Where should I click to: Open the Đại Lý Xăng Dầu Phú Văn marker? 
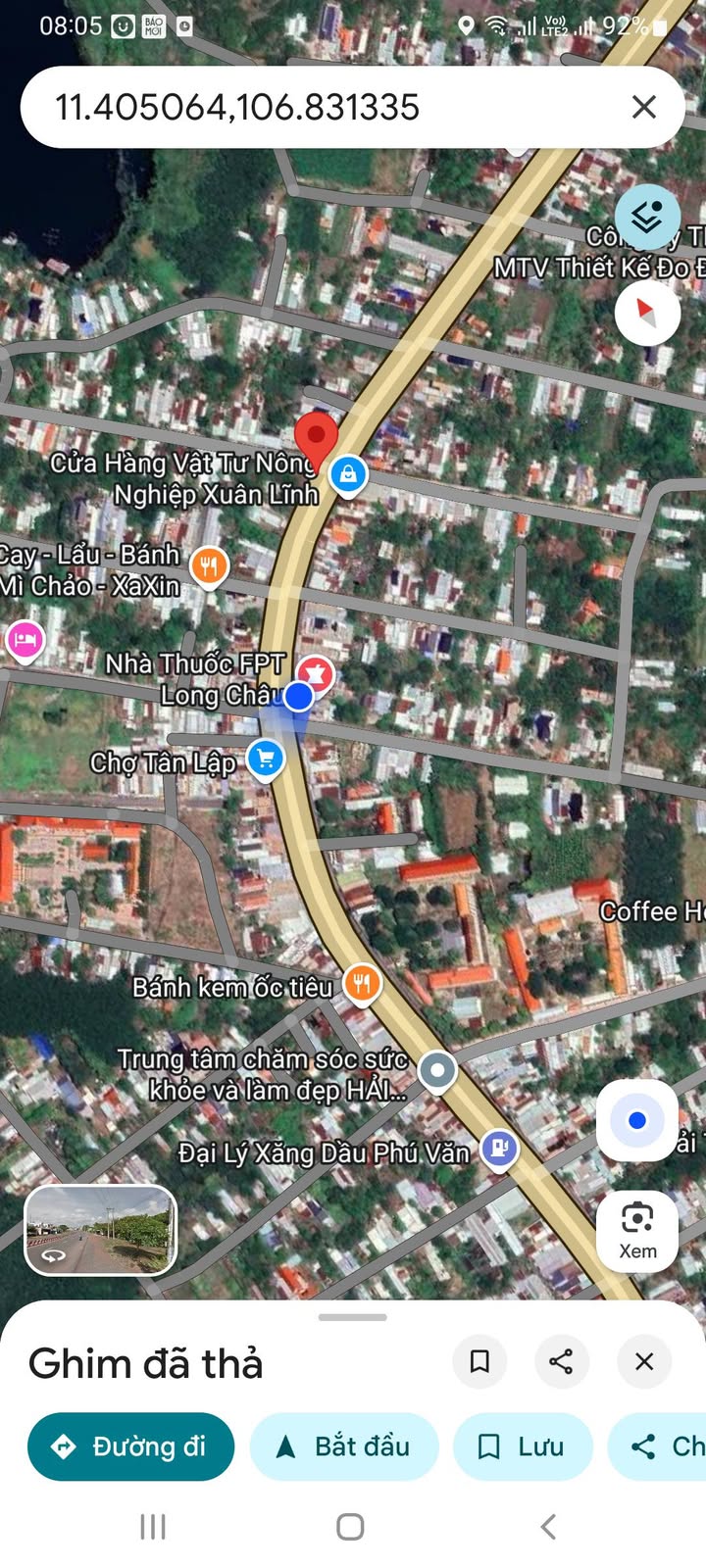pos(499,1148)
